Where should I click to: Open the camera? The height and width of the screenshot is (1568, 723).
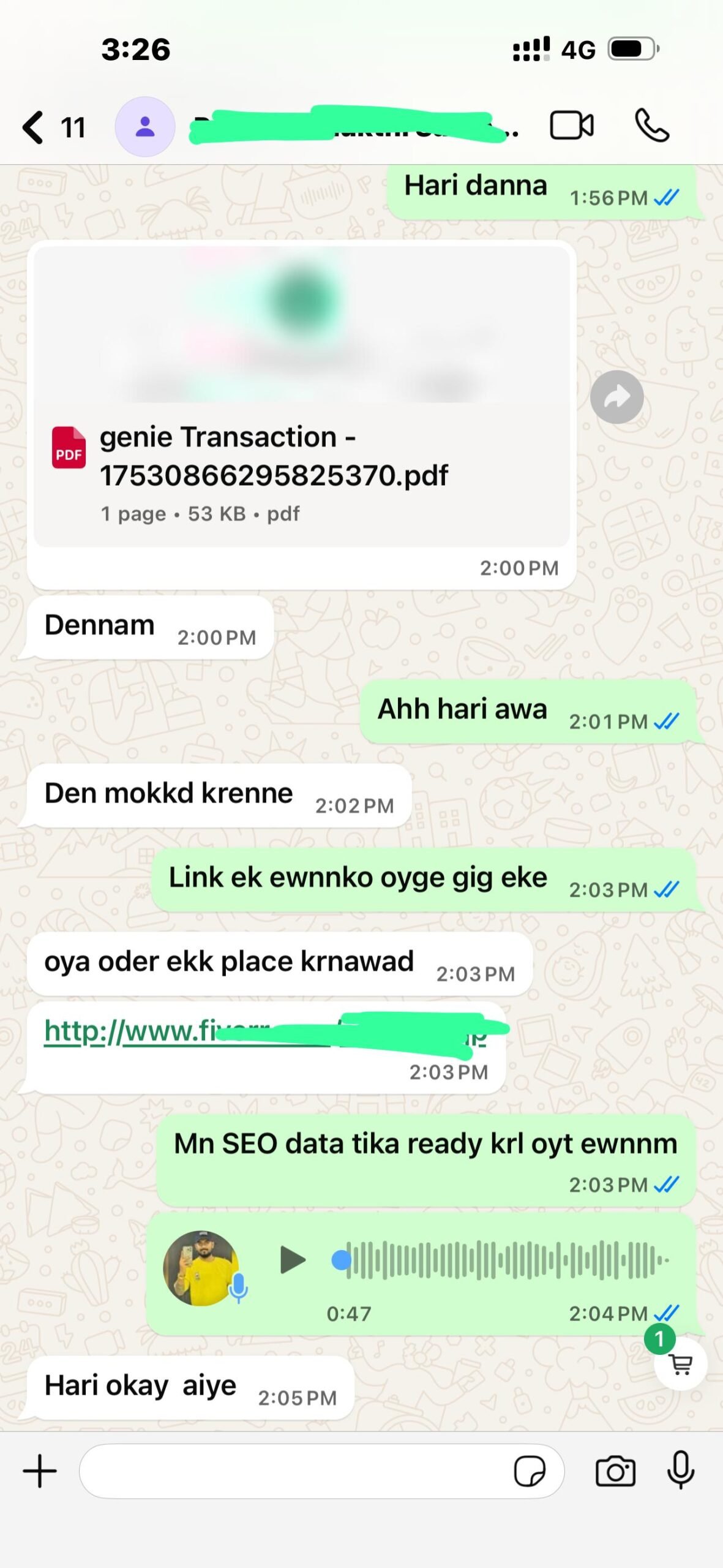(615, 1471)
